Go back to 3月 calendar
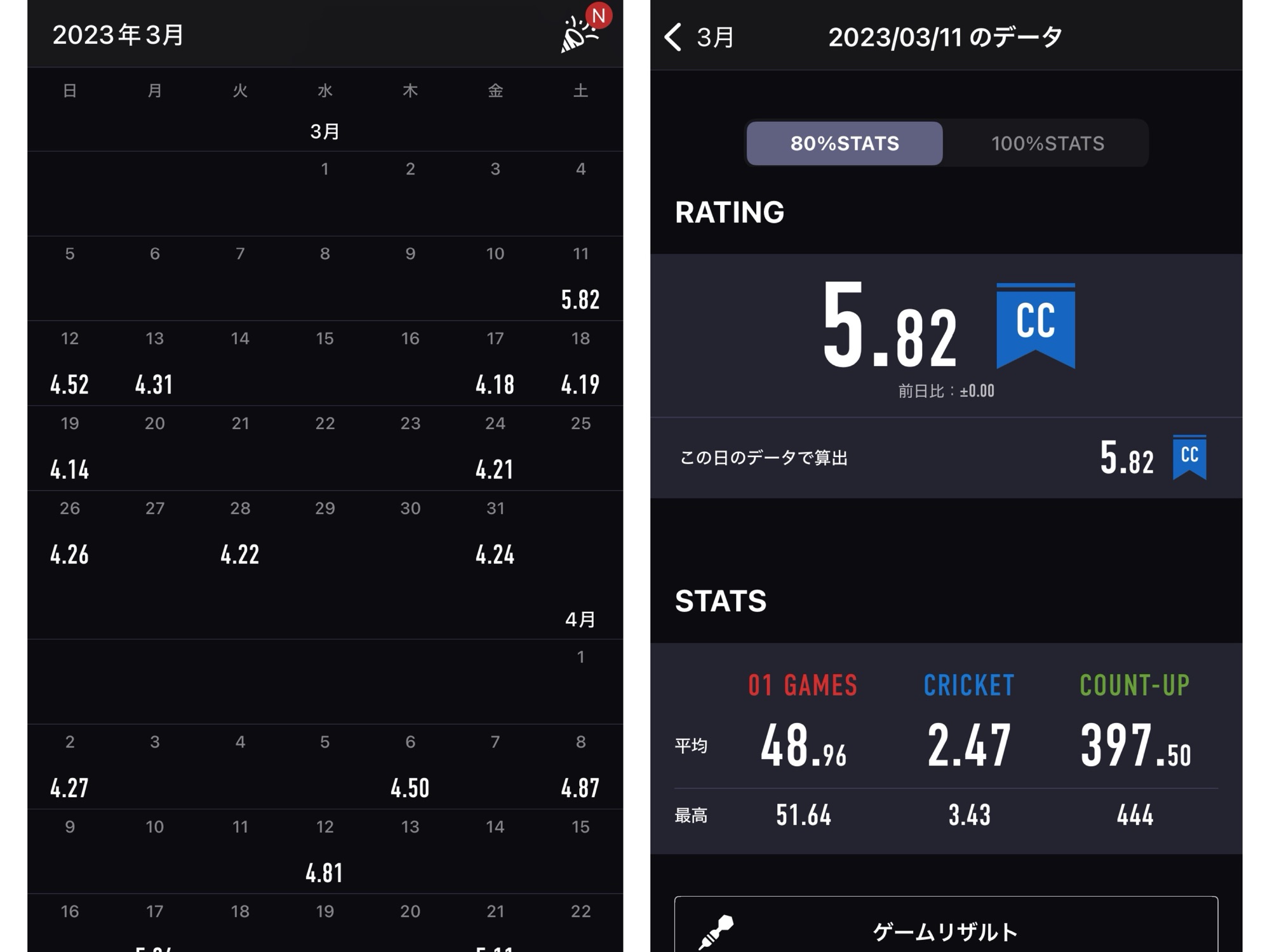1270x952 pixels. click(698, 37)
